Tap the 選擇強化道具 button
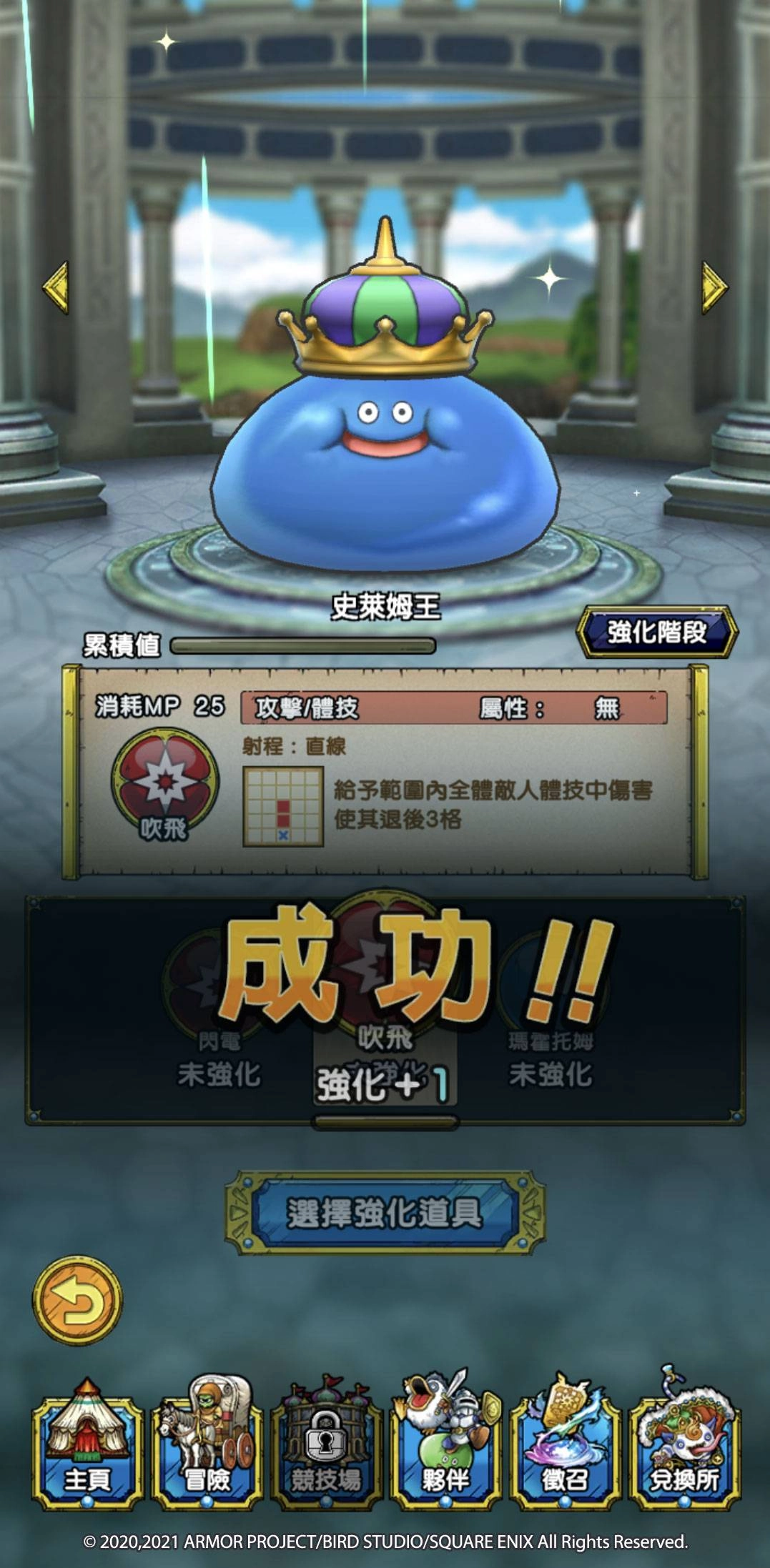Viewport: 770px width, 1568px height. coord(385,1212)
